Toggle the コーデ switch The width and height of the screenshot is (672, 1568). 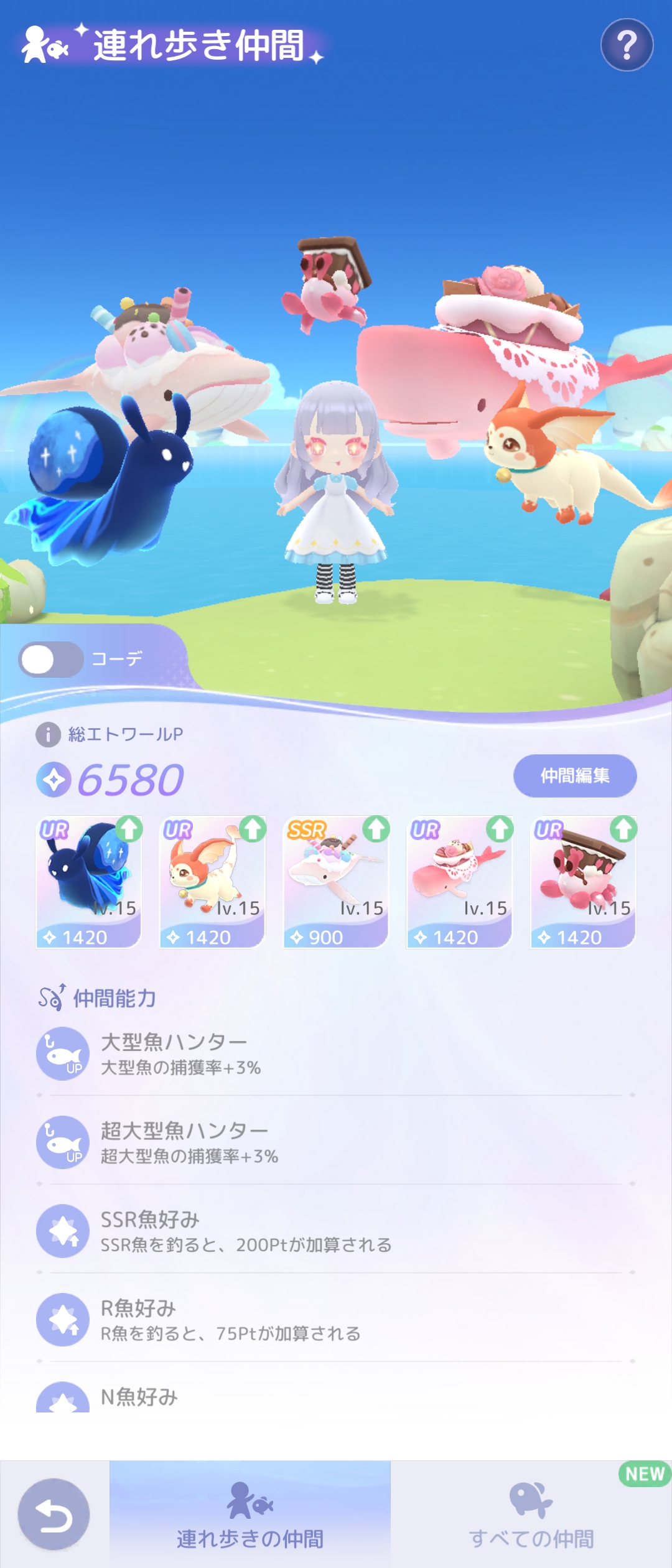tap(50, 660)
